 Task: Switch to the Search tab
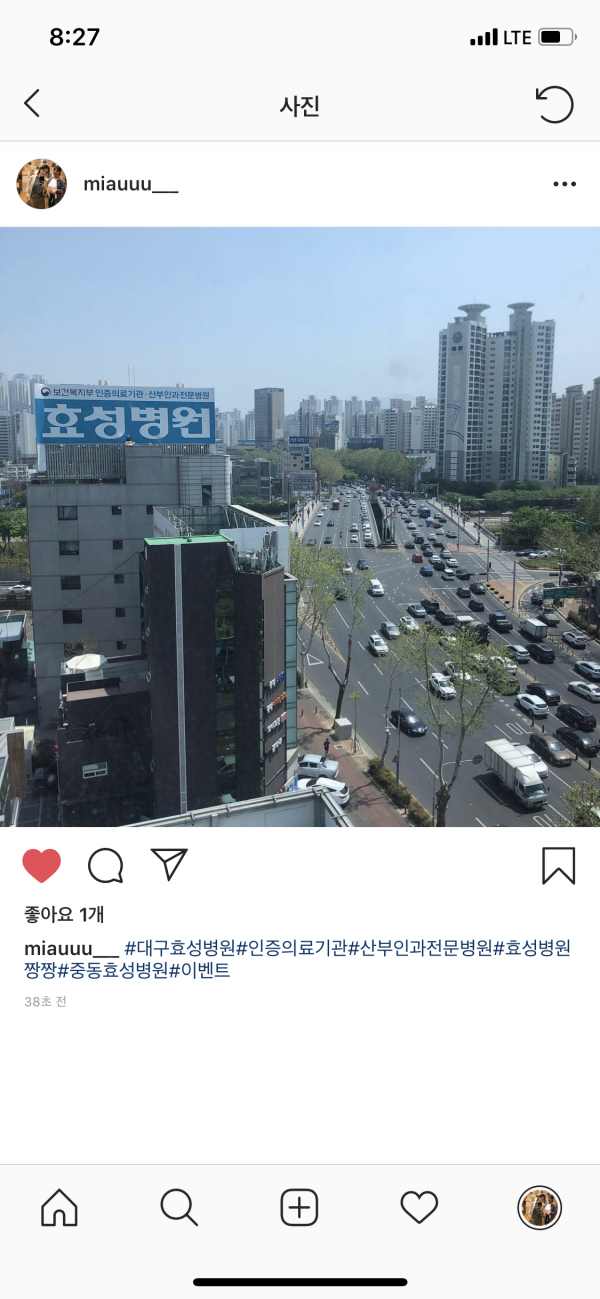179,1207
